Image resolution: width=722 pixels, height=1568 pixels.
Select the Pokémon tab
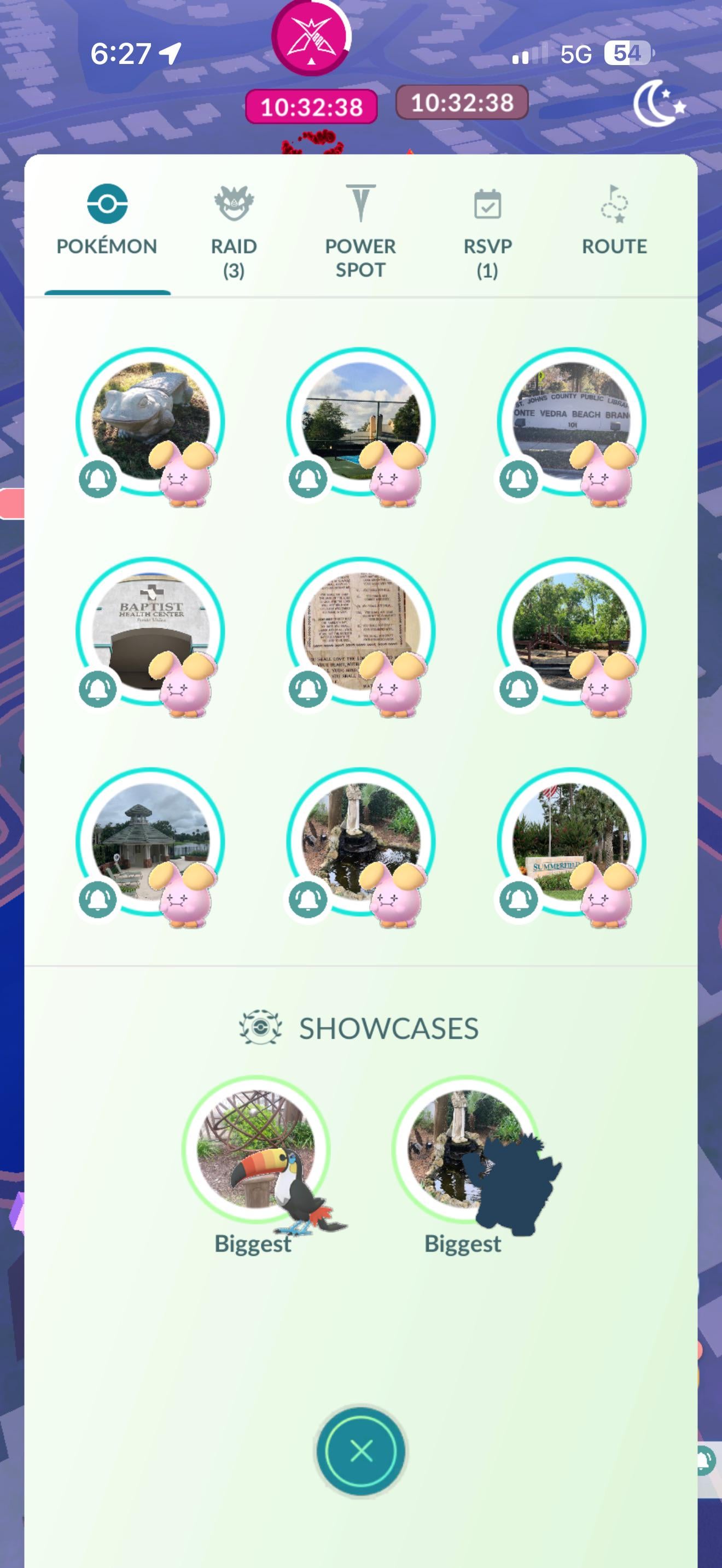pos(107,222)
